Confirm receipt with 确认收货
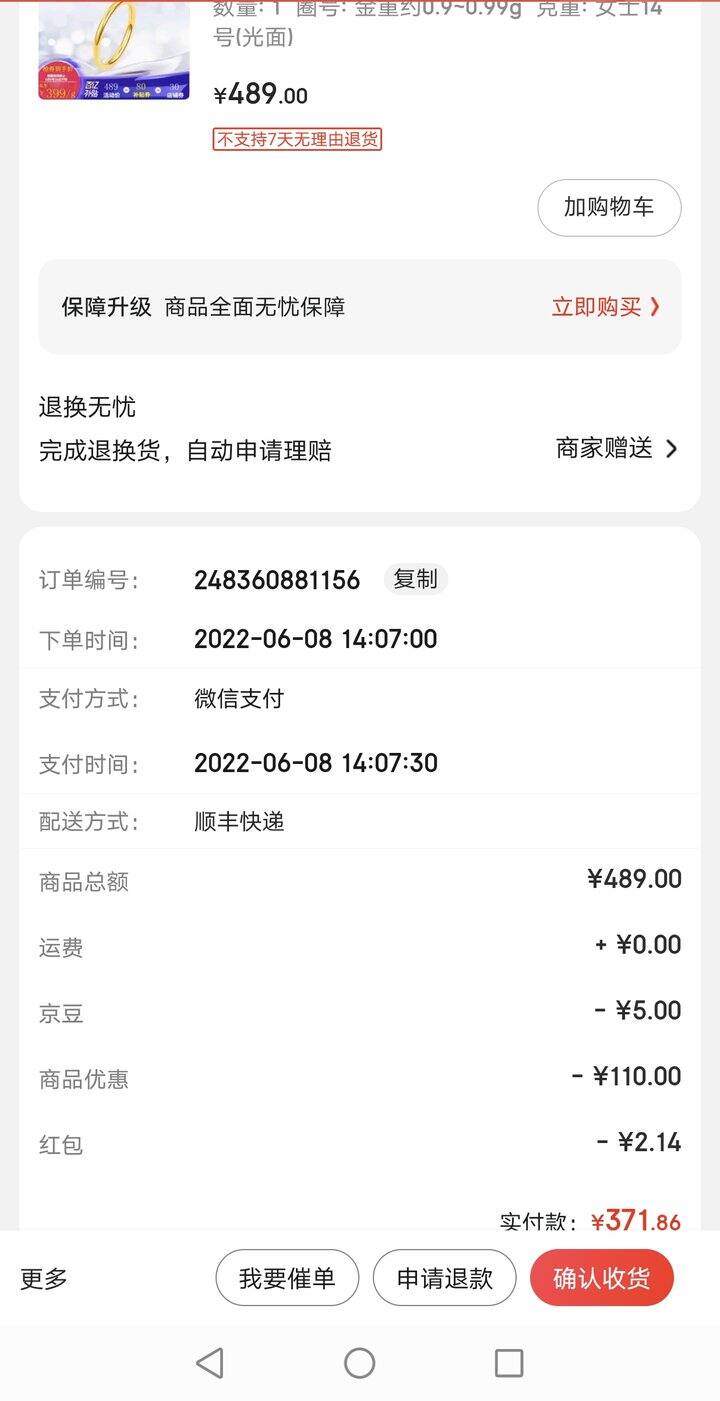This screenshot has height=1401, width=720. pyautogui.click(x=602, y=1278)
